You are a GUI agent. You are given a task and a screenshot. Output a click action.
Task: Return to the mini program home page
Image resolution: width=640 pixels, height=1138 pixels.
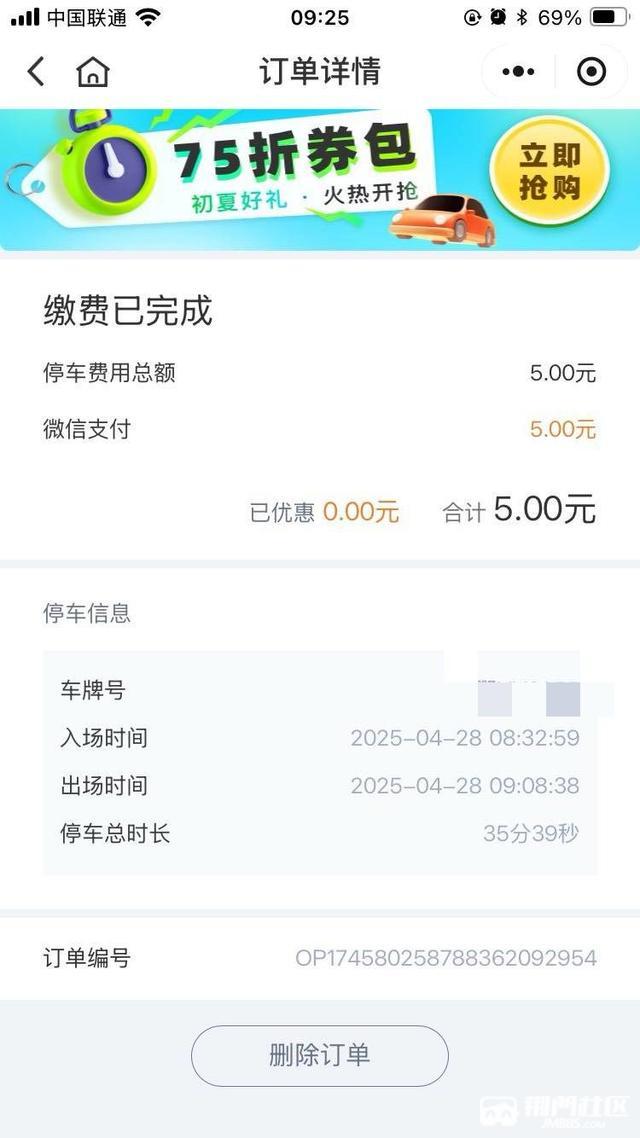(x=93, y=72)
